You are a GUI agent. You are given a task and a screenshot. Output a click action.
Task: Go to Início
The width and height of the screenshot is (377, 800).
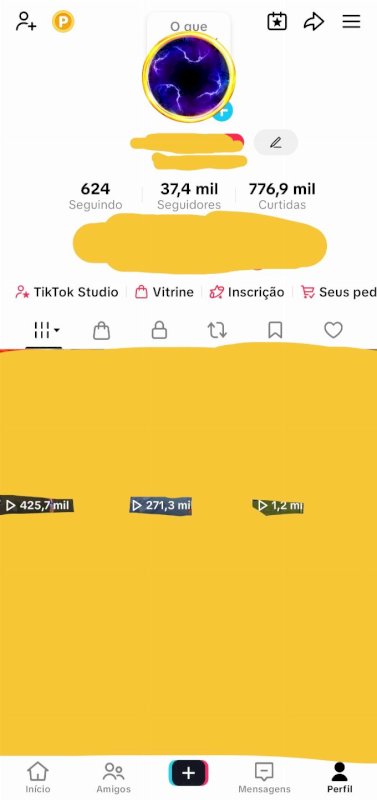tap(38, 778)
